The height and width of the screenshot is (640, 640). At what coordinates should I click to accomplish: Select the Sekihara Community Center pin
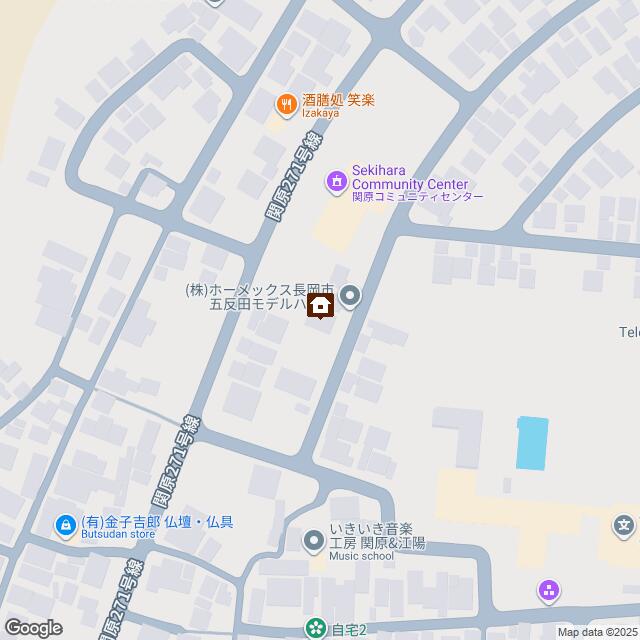pos(337,180)
